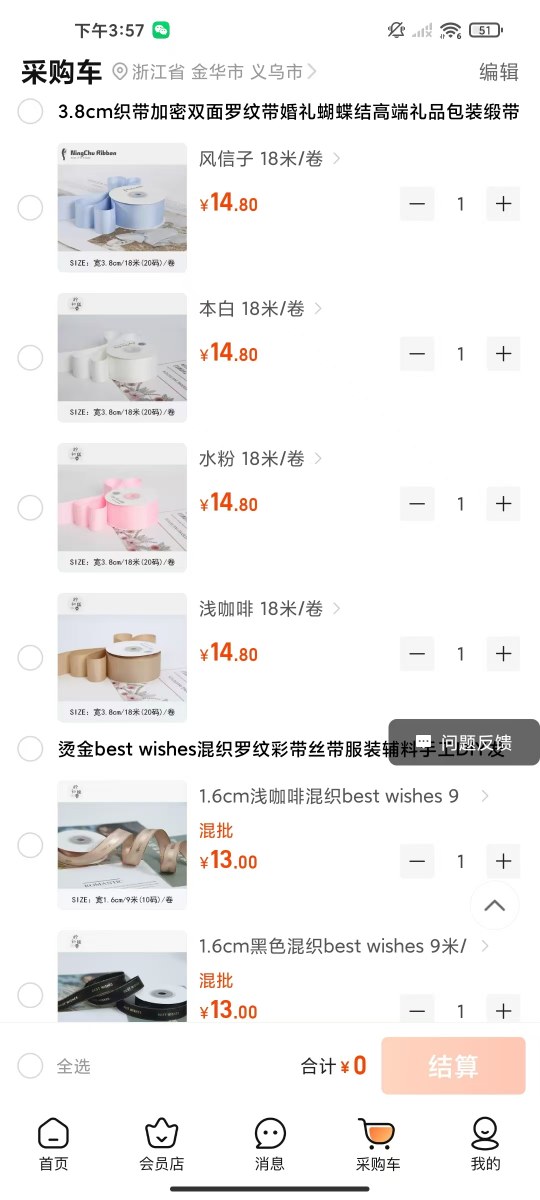540x1200 pixels.
Task: Check the 3.8cm织带 shop group checkbox
Action: coord(30,112)
